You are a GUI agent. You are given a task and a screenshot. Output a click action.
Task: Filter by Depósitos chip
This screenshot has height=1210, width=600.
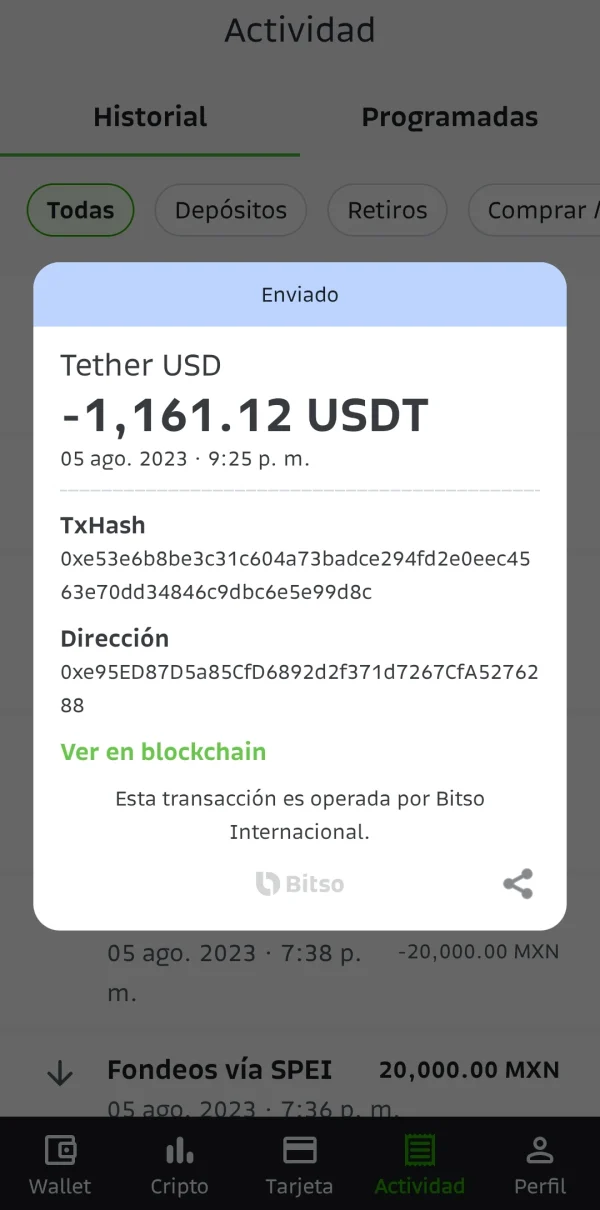(x=230, y=210)
